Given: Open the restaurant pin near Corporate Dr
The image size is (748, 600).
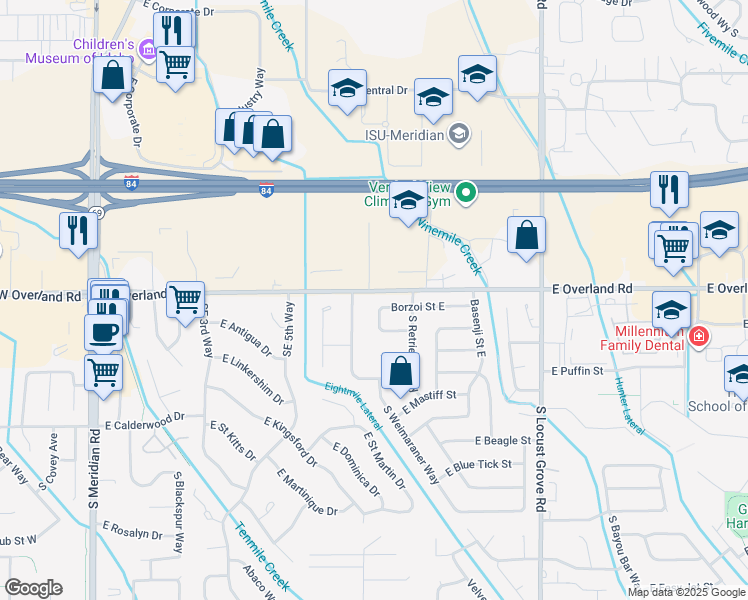Looking at the screenshot, I should click(174, 29).
